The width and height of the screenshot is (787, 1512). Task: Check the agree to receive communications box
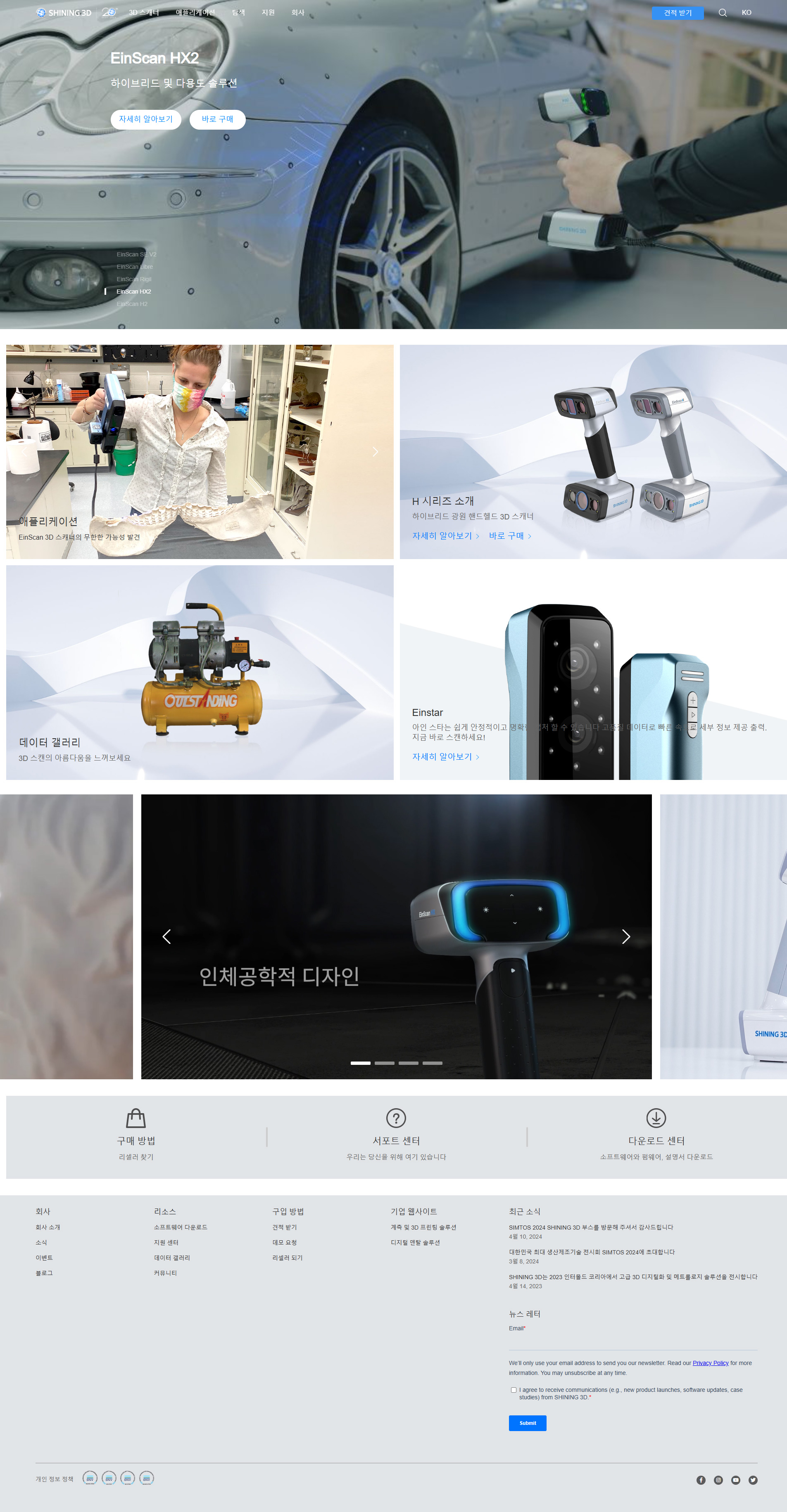coord(514,1390)
